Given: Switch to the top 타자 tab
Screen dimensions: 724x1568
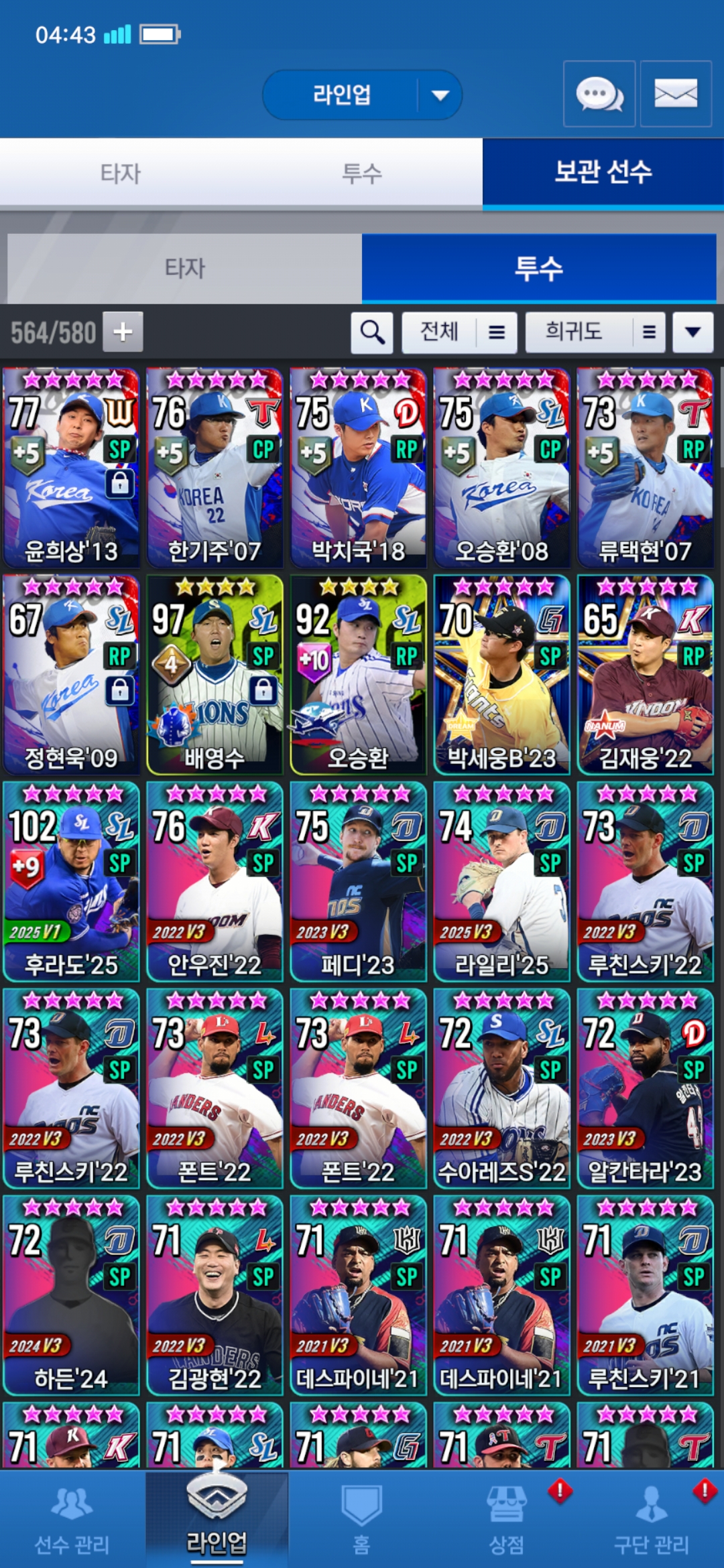Looking at the screenshot, I should [x=121, y=174].
